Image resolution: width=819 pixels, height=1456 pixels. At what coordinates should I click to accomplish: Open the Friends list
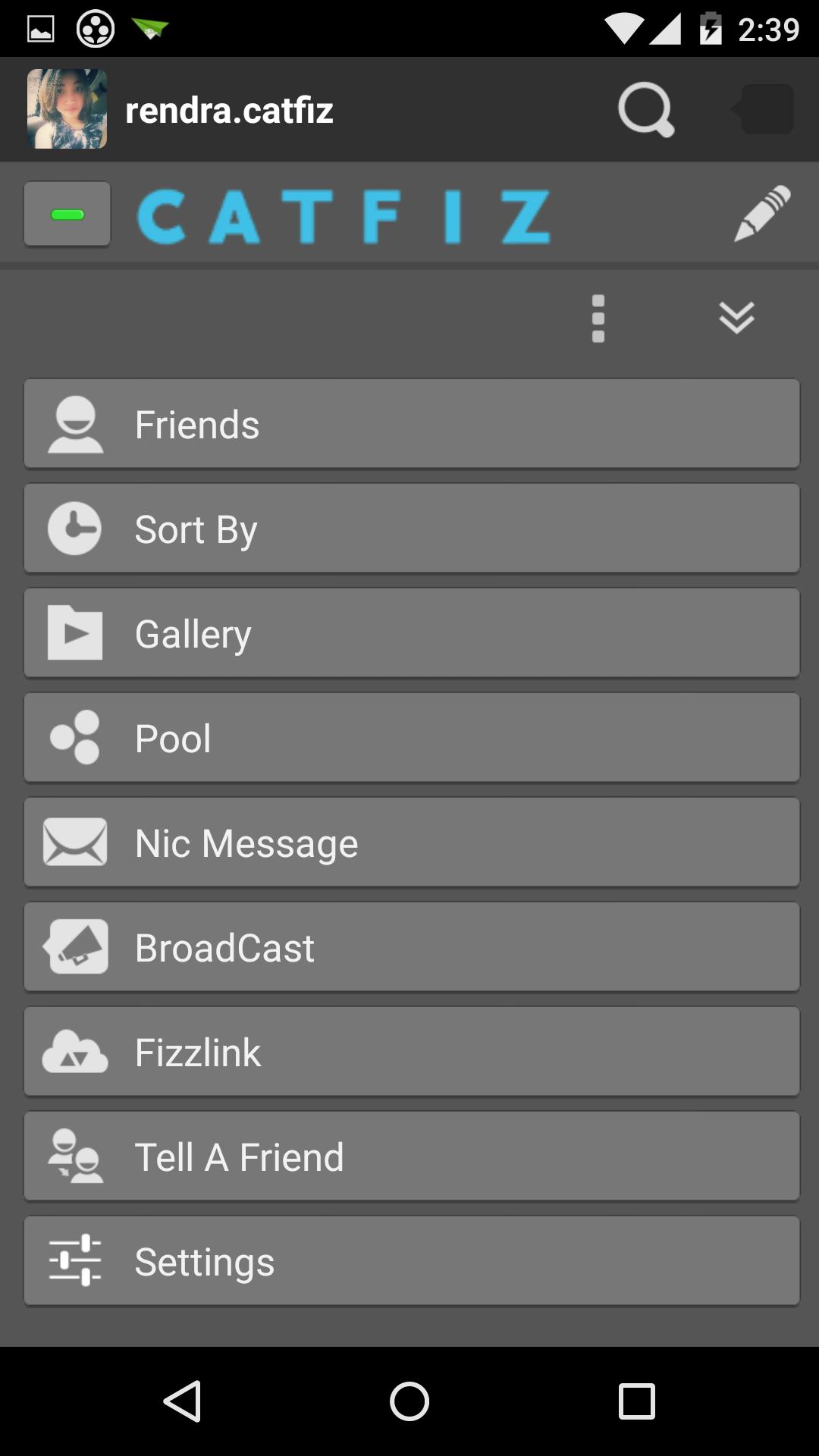click(412, 424)
